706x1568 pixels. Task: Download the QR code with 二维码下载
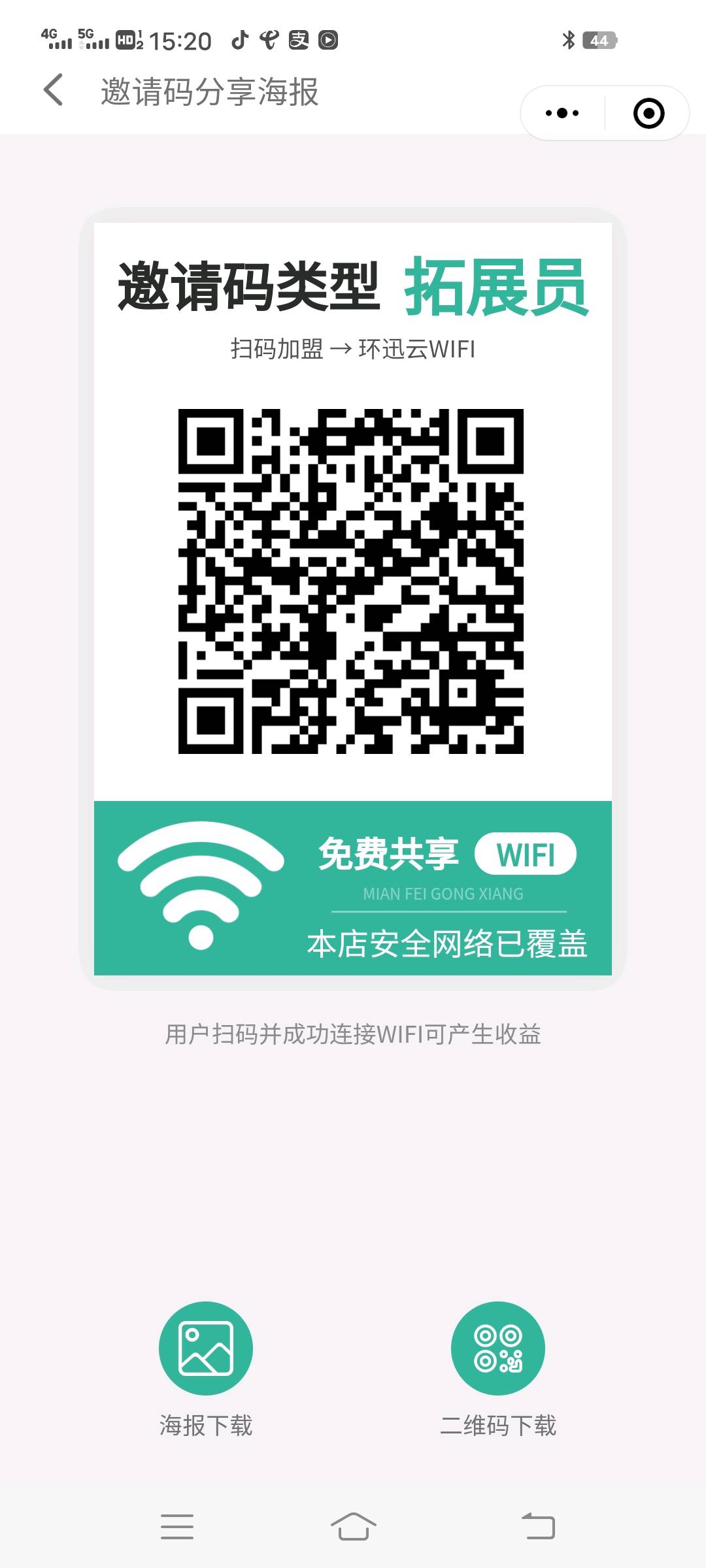click(x=498, y=1348)
